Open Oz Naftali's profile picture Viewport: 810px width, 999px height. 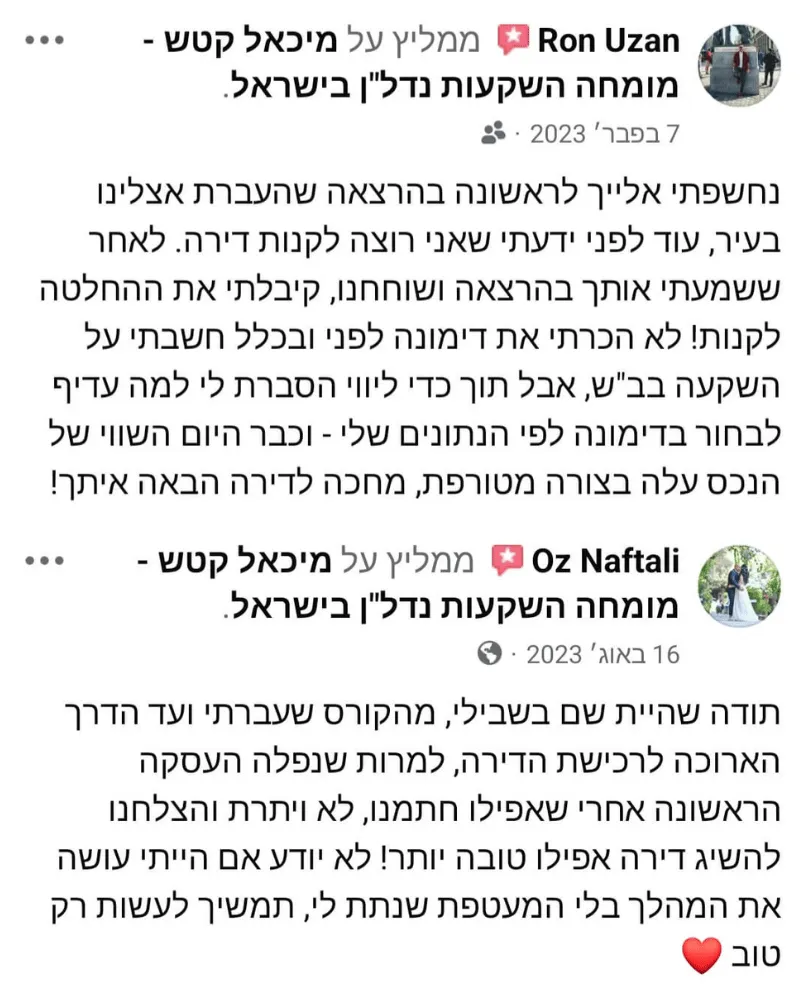[x=738, y=585]
